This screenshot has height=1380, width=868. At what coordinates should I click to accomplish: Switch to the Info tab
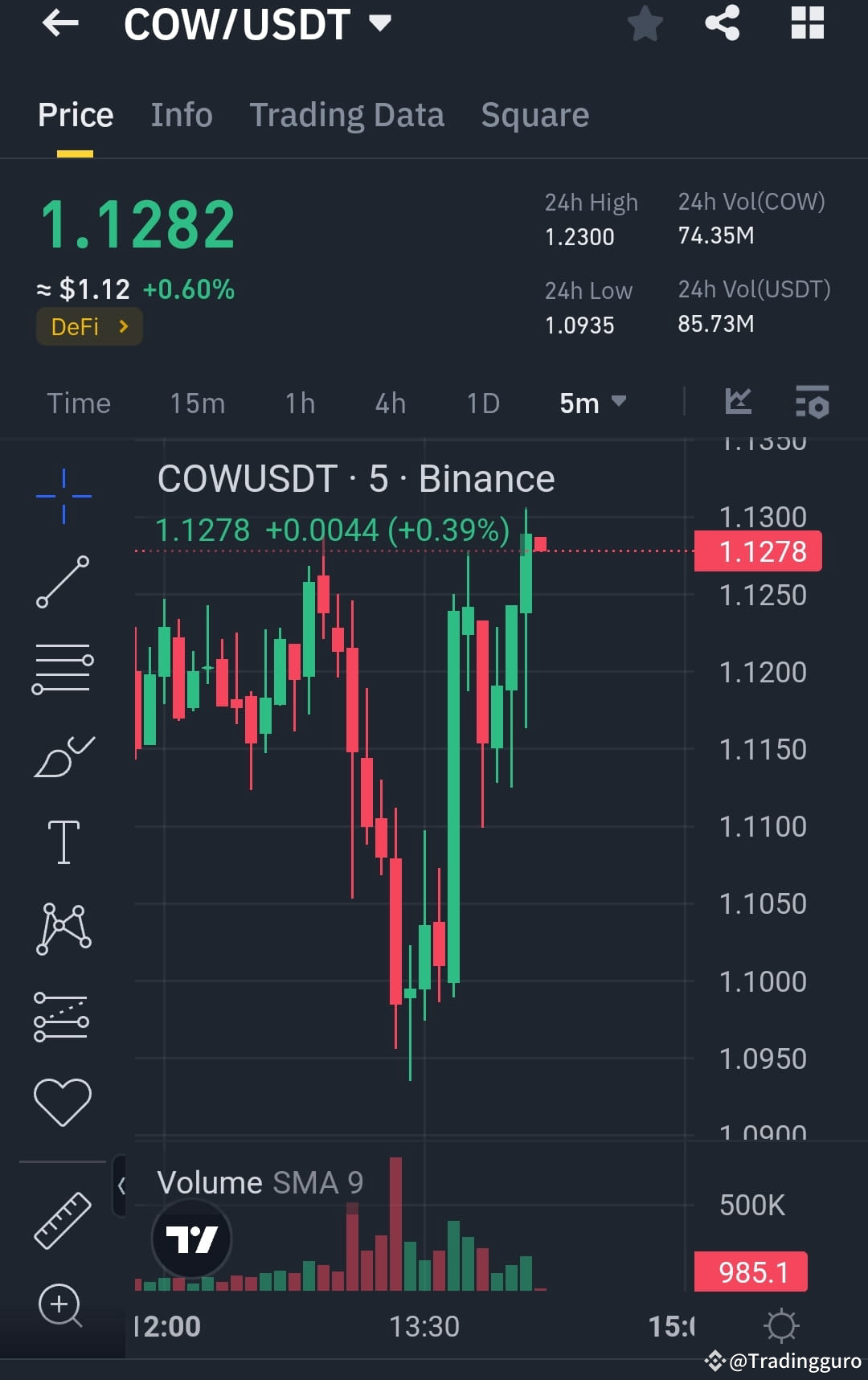(181, 114)
